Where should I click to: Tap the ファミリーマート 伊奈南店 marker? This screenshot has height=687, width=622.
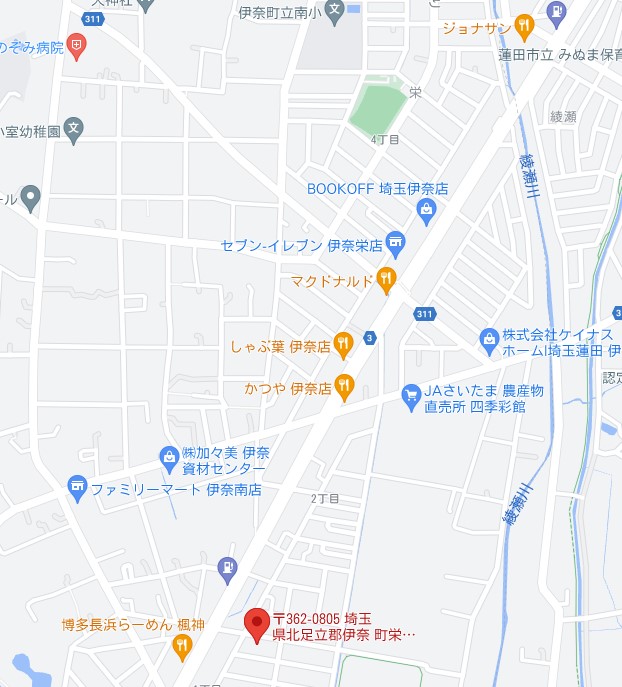(x=77, y=490)
